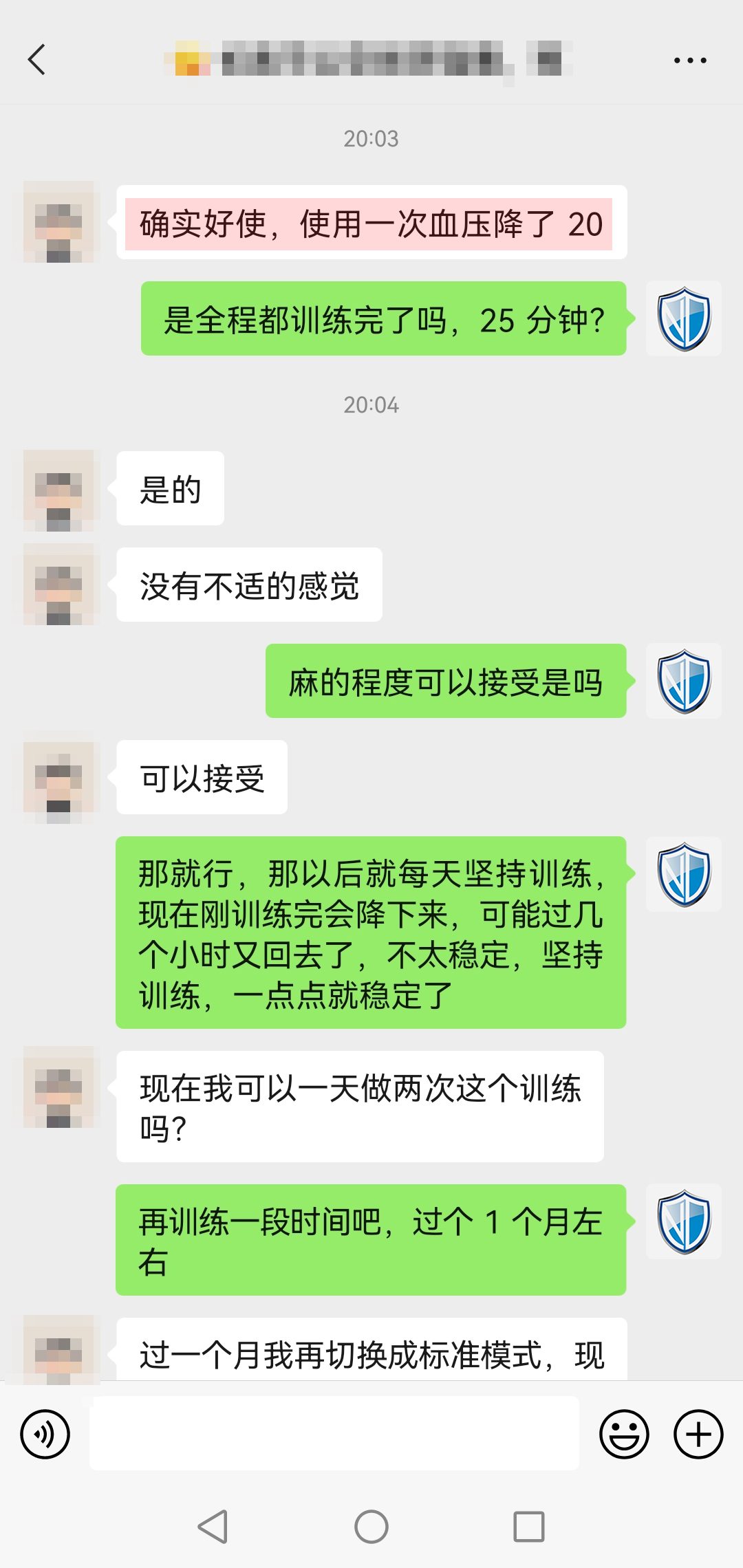Screen dimensions: 743x1568
Task: Open the emoji sticker panel
Action: [x=624, y=1434]
